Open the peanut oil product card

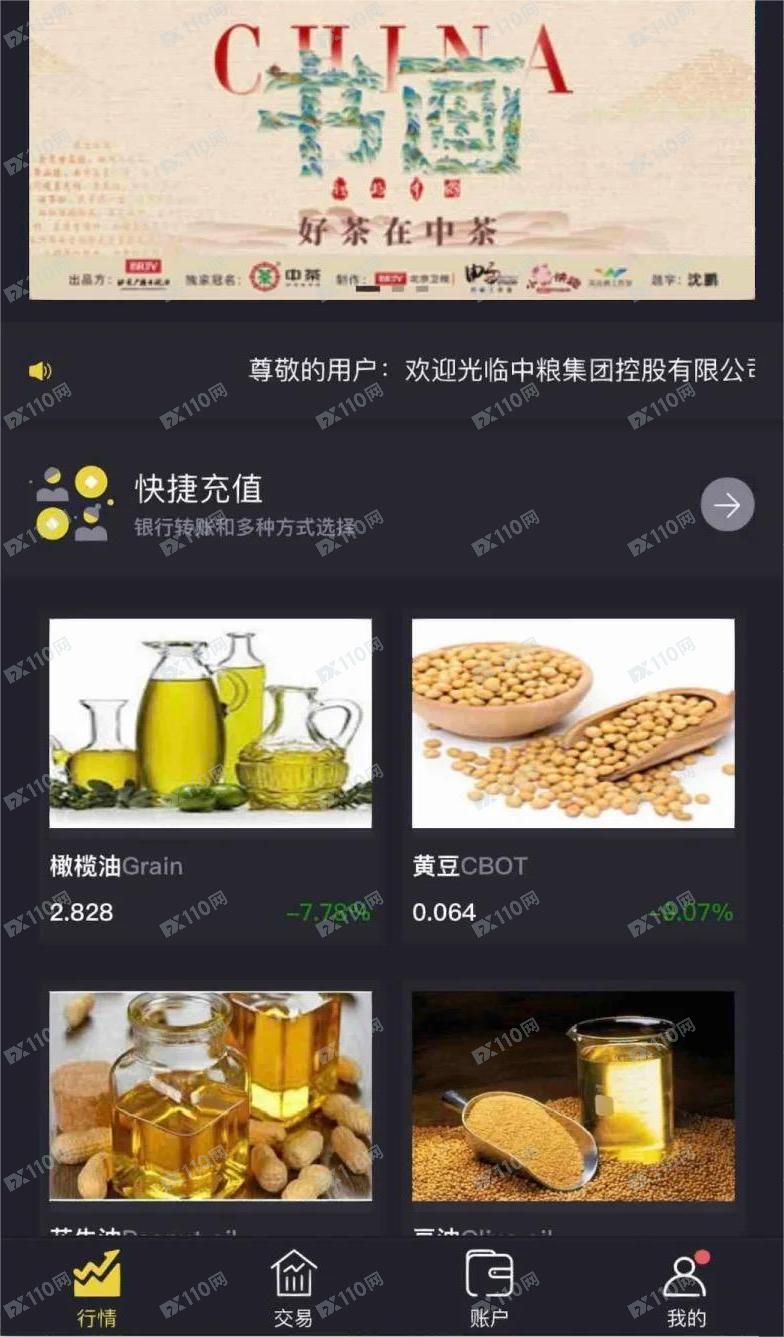tap(211, 1110)
